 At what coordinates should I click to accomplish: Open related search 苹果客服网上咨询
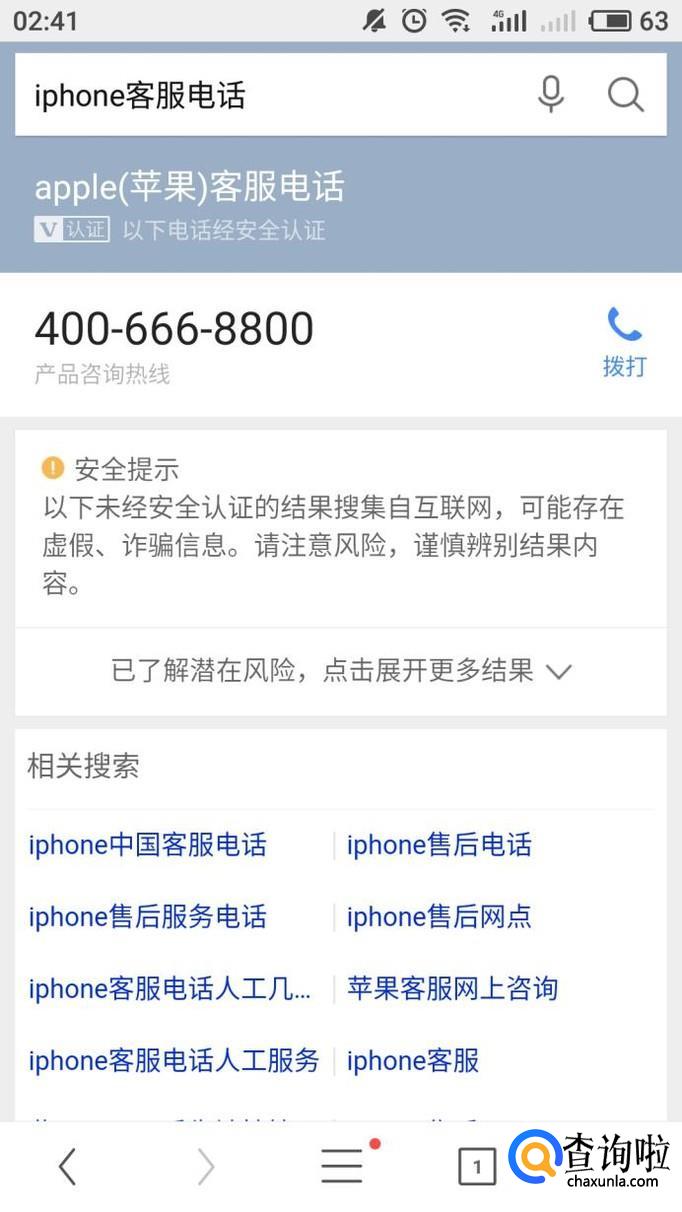click(x=452, y=989)
